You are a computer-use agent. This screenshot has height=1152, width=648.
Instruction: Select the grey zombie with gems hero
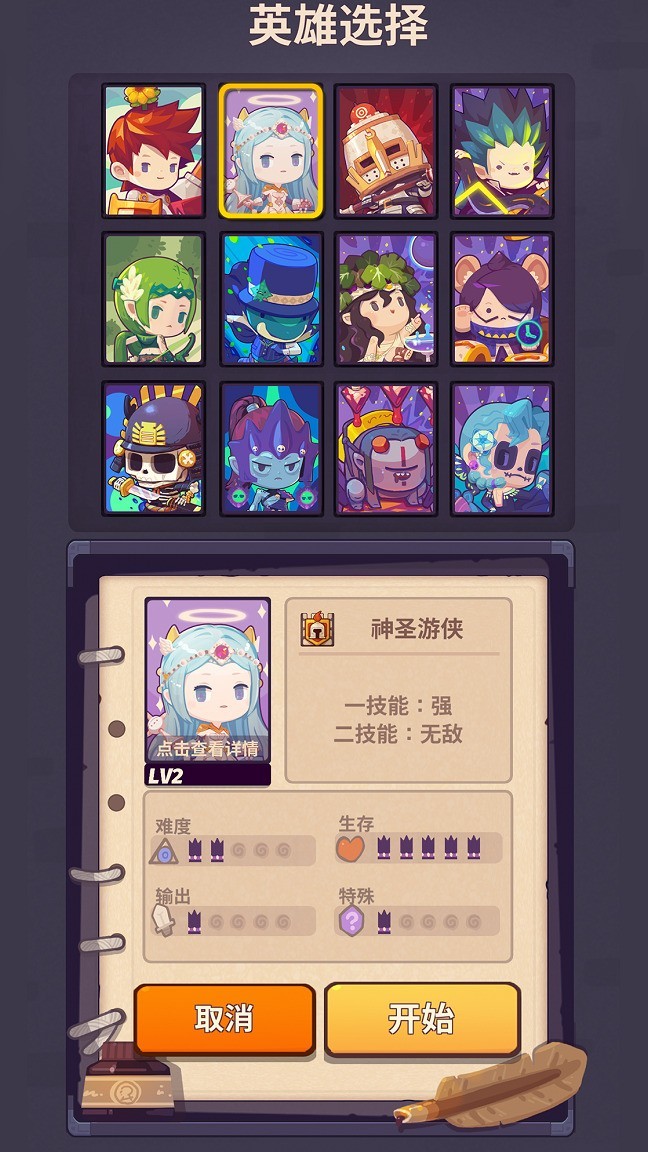386,448
